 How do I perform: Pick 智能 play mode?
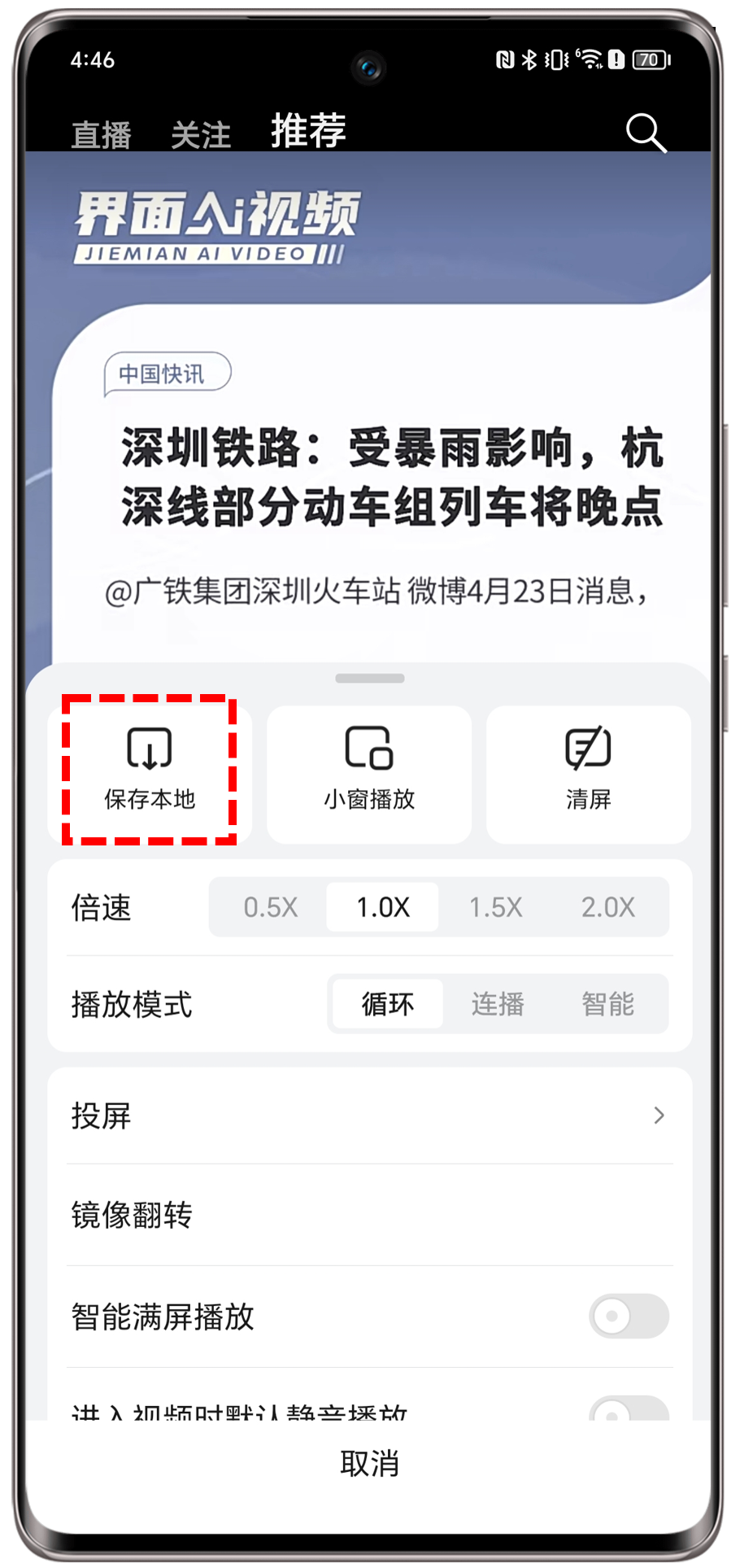point(607,1004)
